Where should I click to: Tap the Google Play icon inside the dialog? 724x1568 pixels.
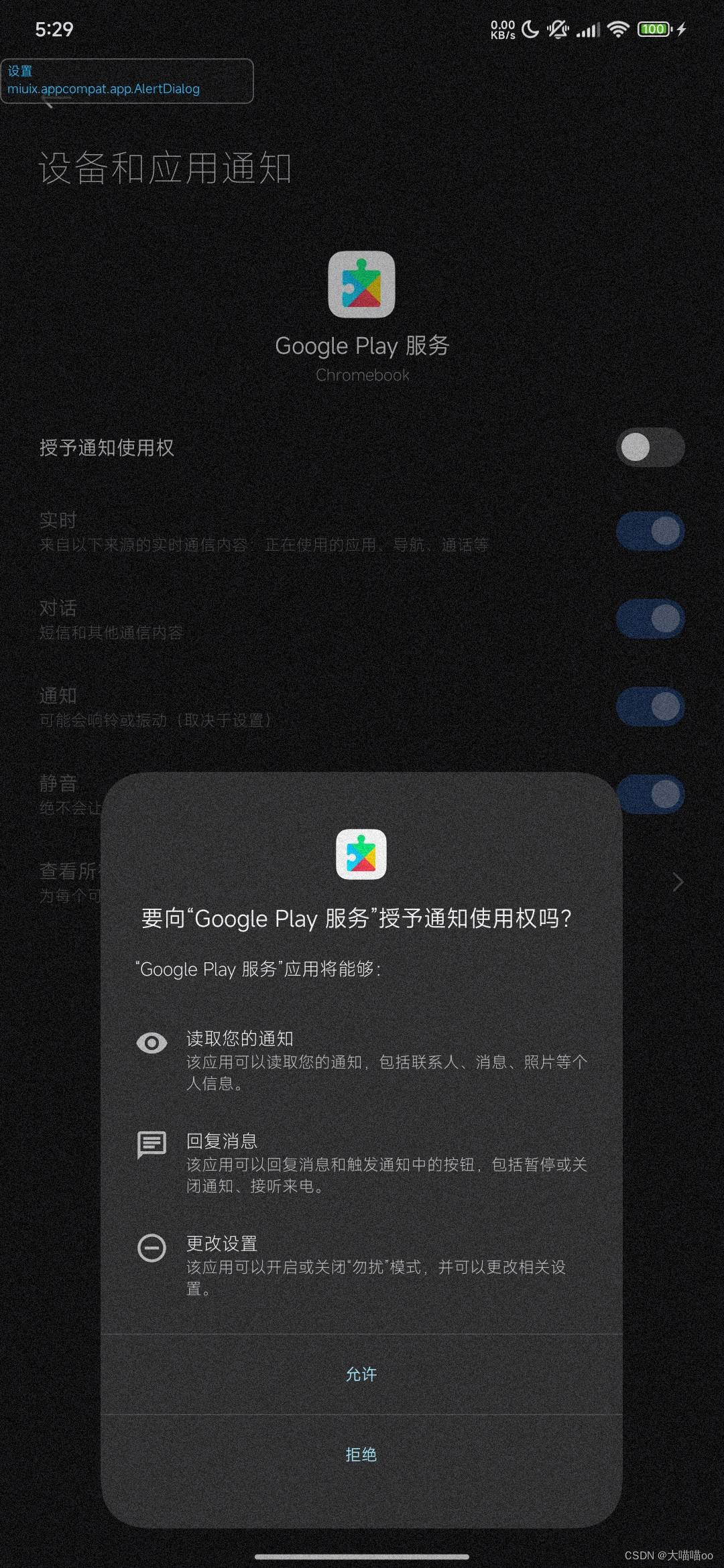362,854
